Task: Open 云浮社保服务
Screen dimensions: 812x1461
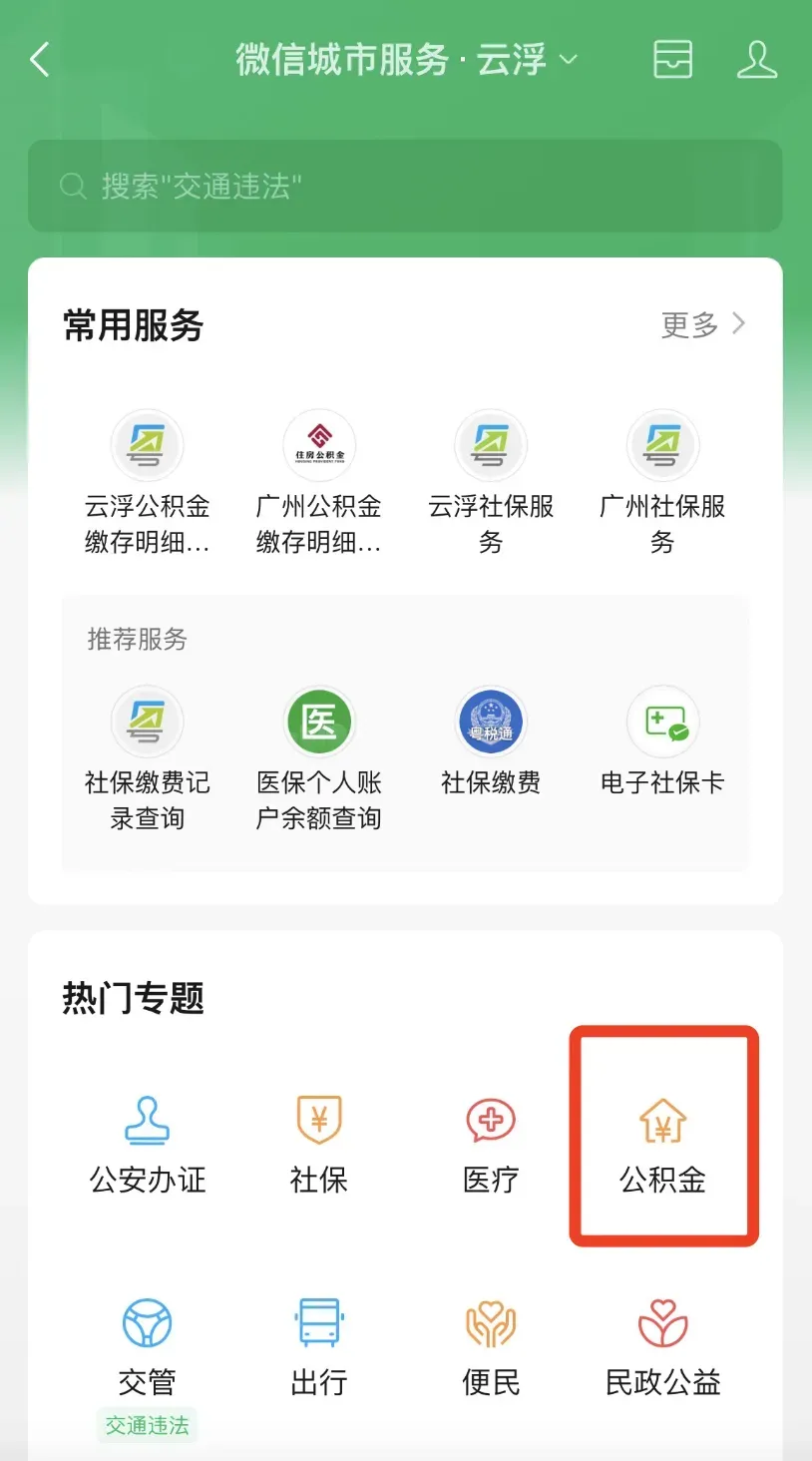Action: click(x=491, y=484)
